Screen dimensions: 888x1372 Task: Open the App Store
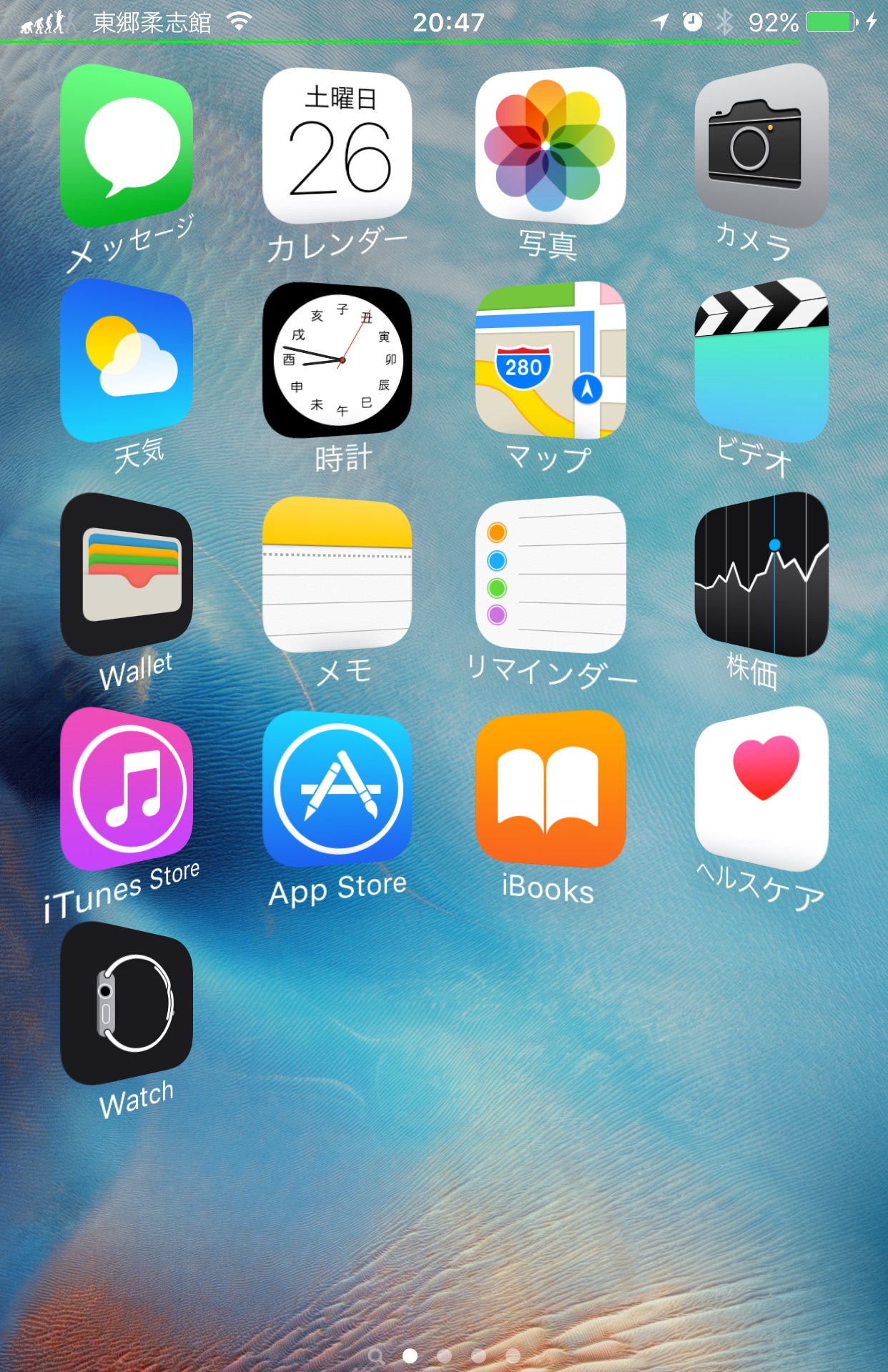(337, 789)
